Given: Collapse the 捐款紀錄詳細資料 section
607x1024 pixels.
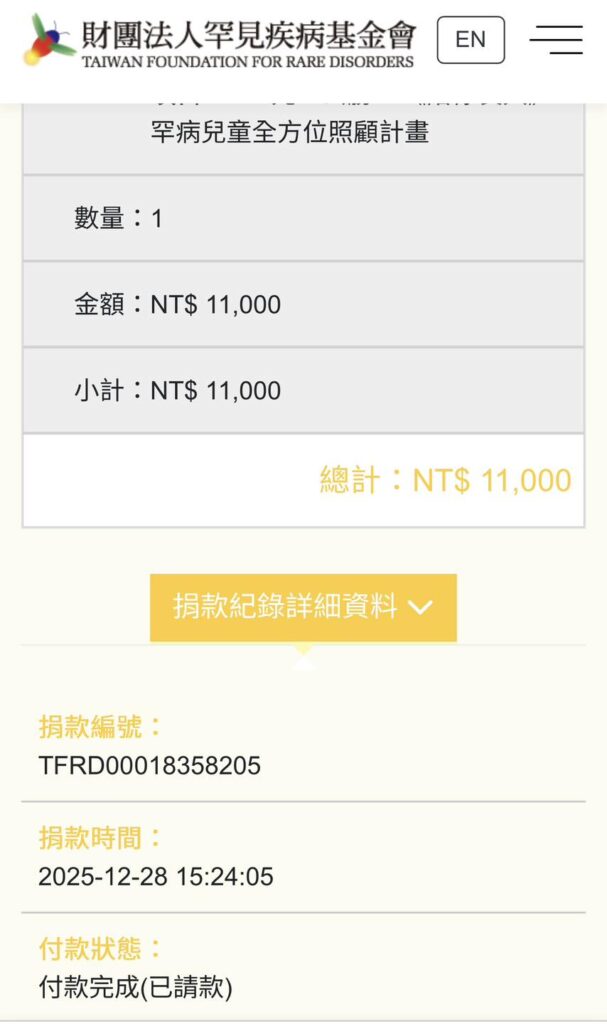Looking at the screenshot, I should click(x=303, y=607).
